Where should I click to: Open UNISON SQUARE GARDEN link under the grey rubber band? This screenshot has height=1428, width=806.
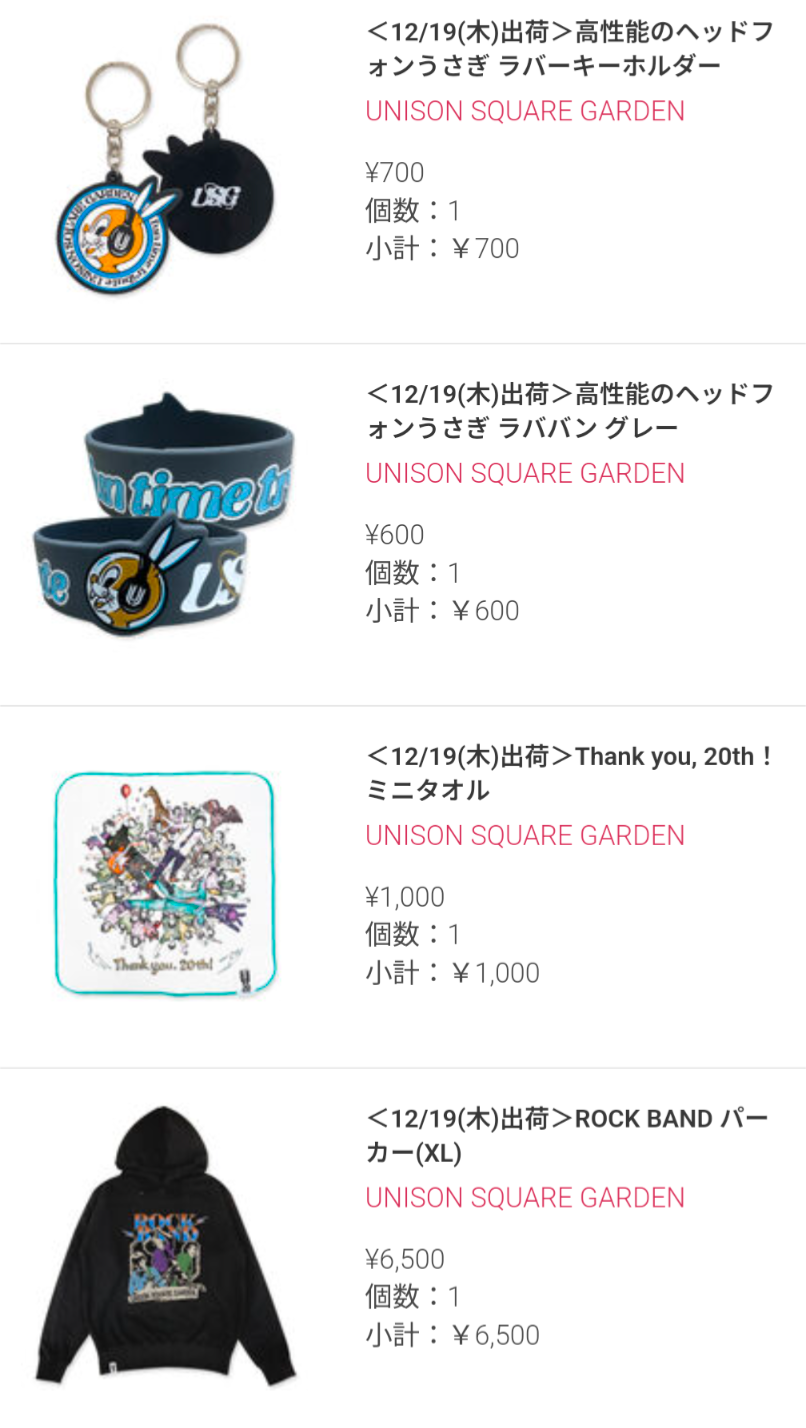click(525, 473)
